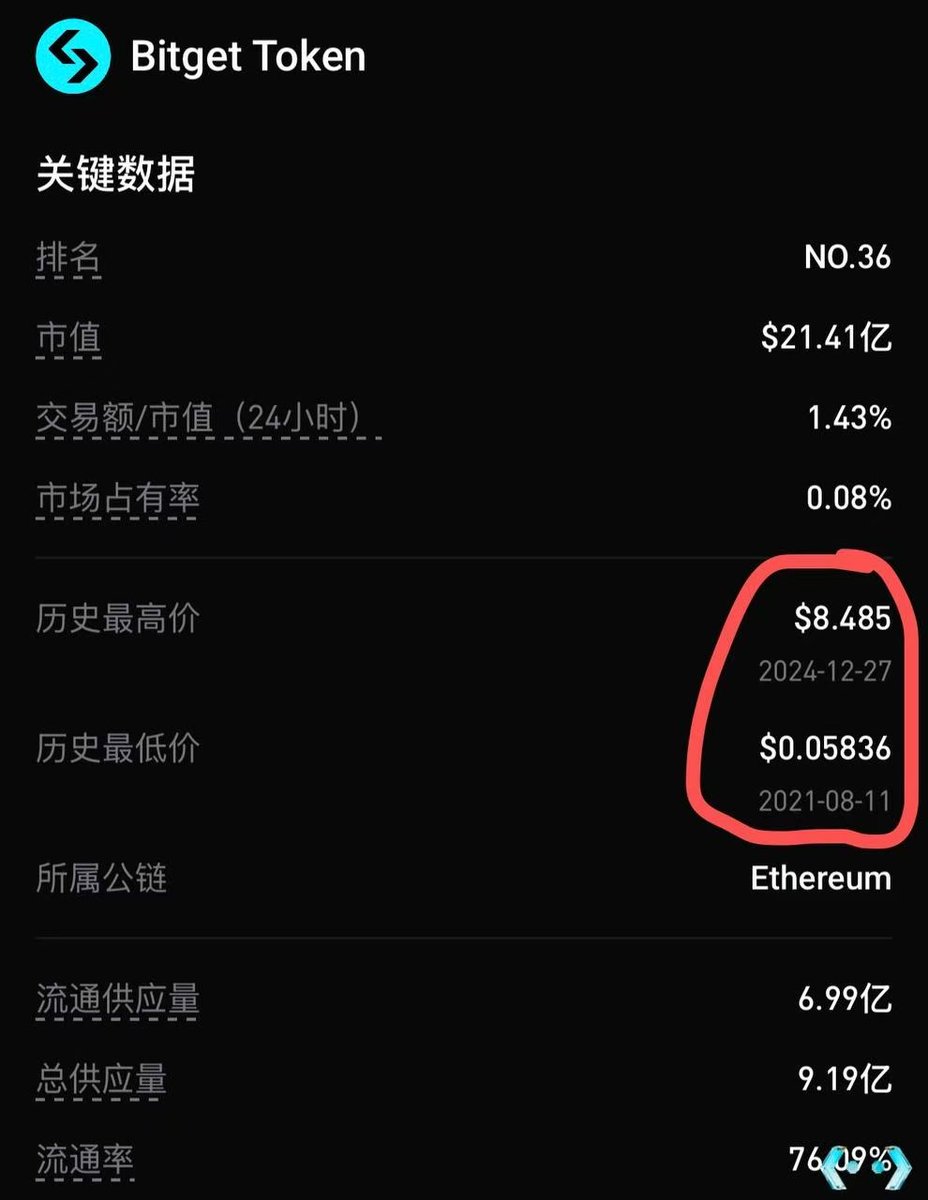Tap the 总供应量 label for details
928x1200 pixels.
(101, 1079)
